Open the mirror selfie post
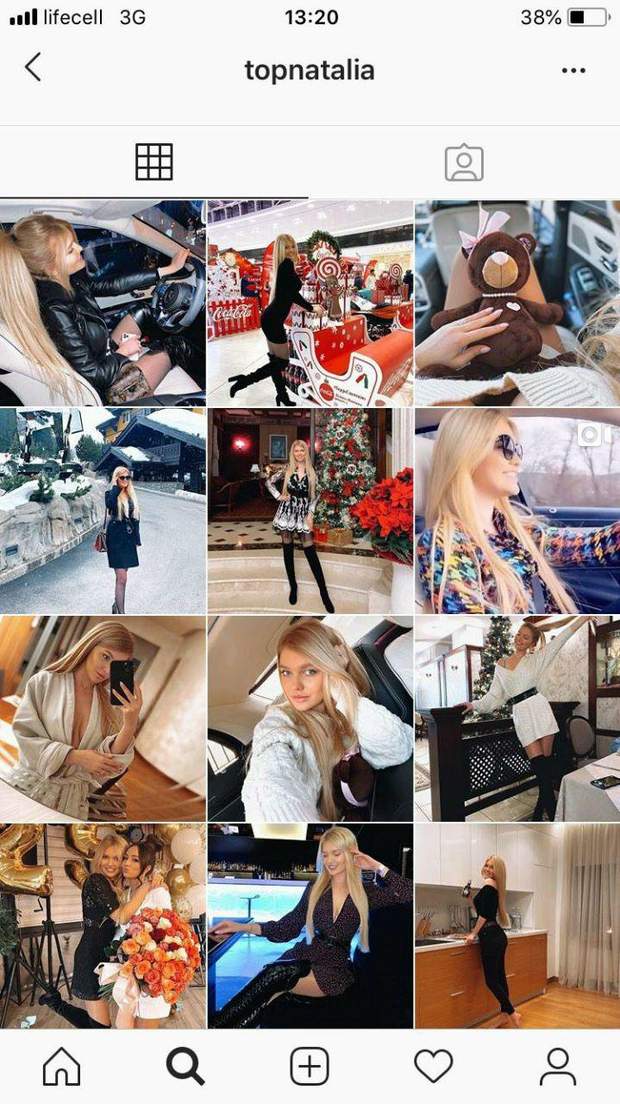This screenshot has width=620, height=1104. pos(102,719)
